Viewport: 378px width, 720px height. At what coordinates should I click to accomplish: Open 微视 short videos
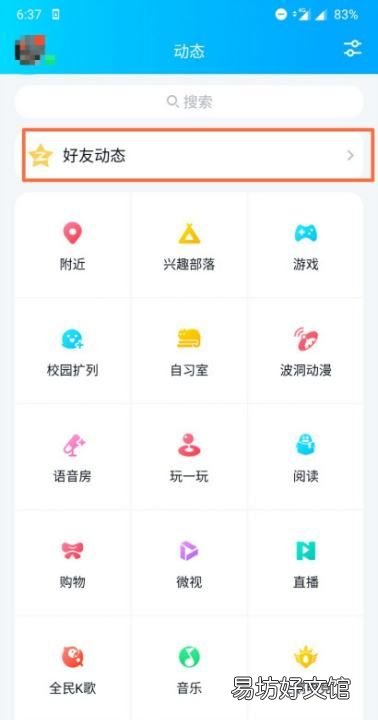click(189, 563)
